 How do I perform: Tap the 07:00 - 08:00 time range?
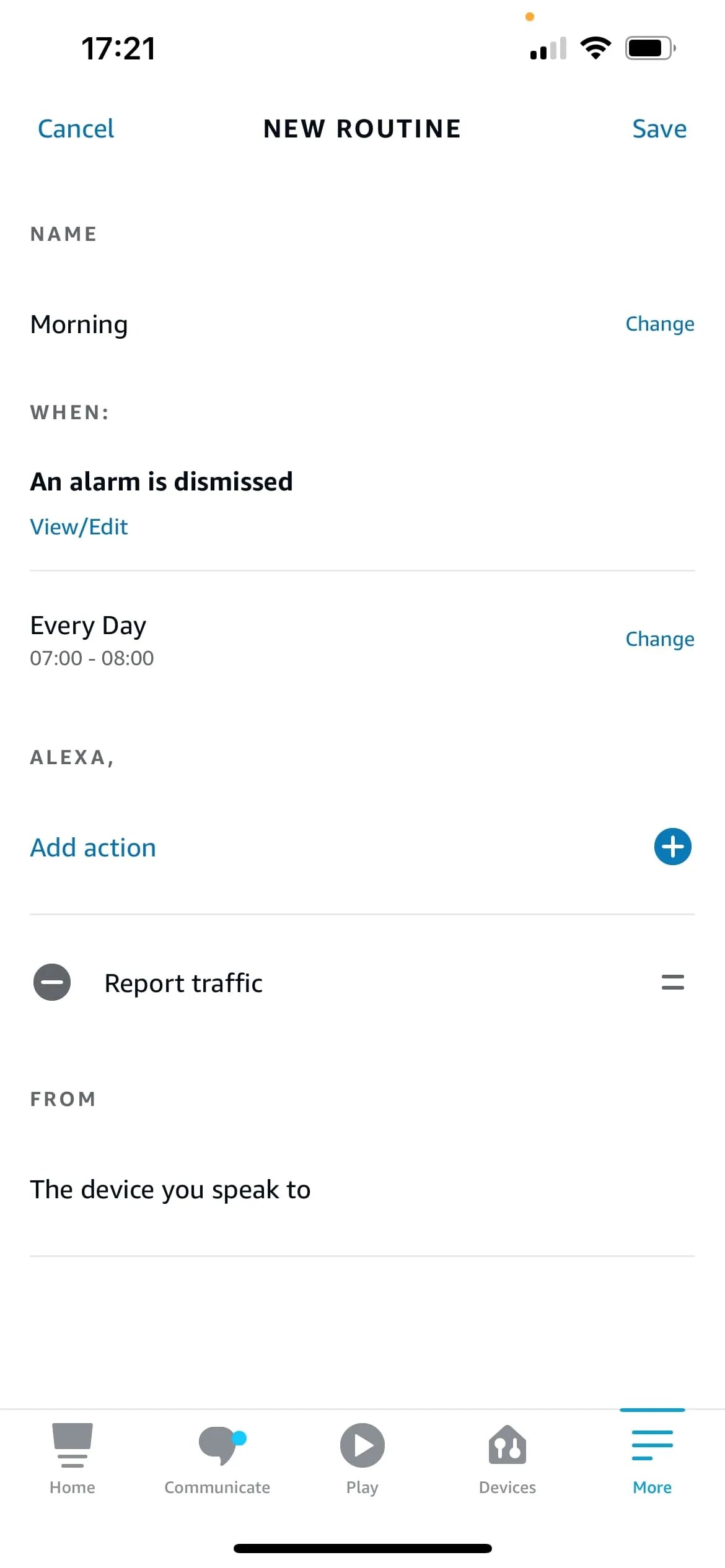tap(92, 658)
